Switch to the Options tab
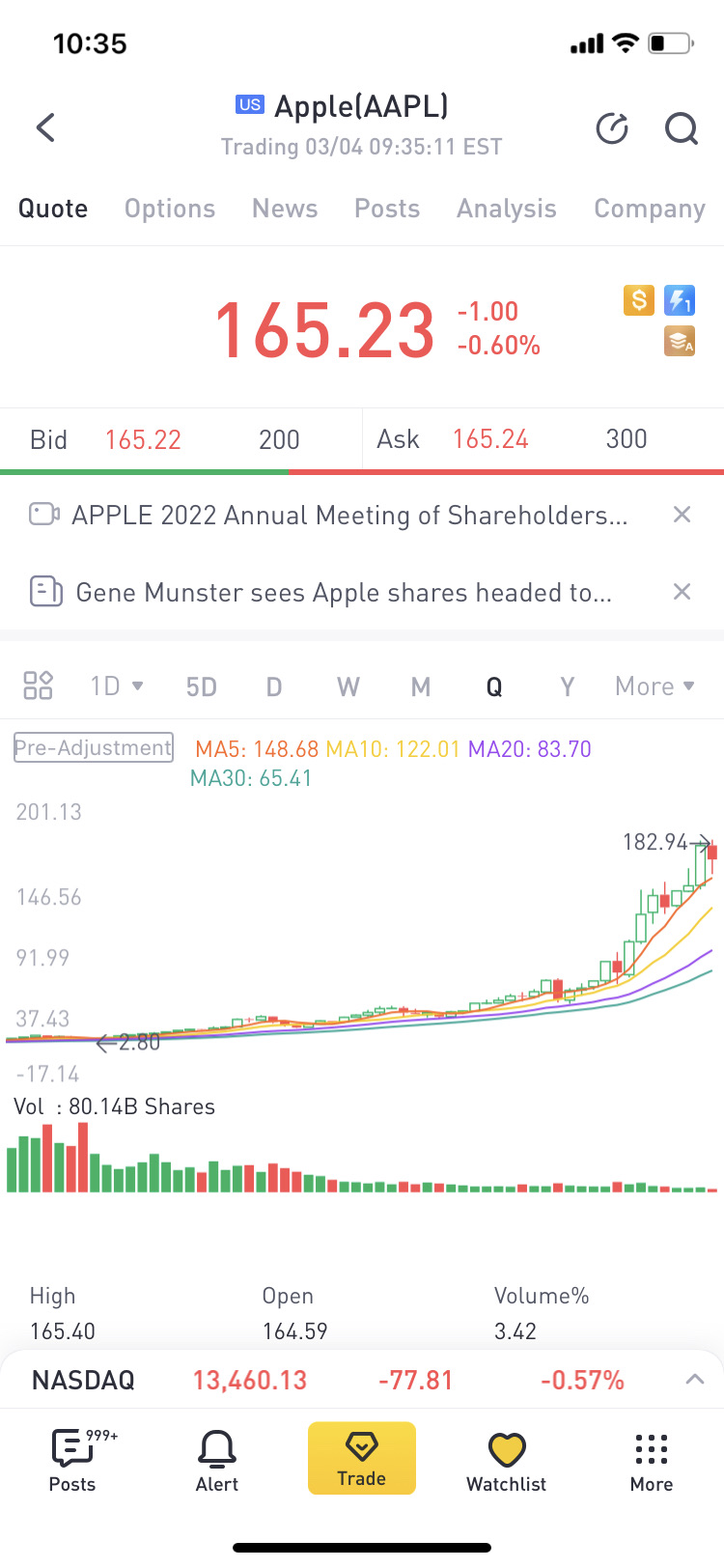Viewport: 724px width, 1568px height. (x=170, y=209)
